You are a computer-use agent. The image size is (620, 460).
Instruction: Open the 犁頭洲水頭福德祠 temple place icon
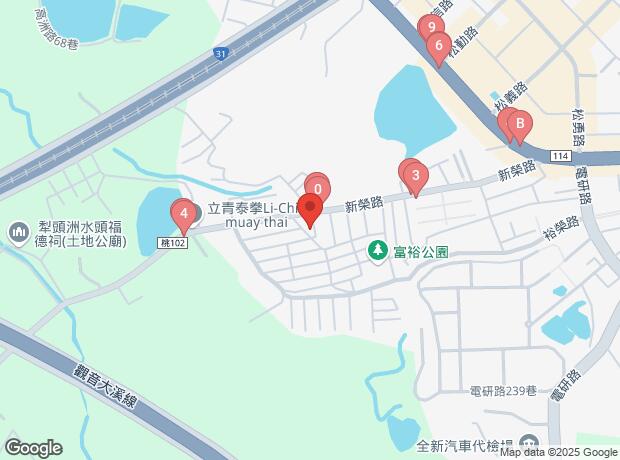pyautogui.click(x=17, y=233)
